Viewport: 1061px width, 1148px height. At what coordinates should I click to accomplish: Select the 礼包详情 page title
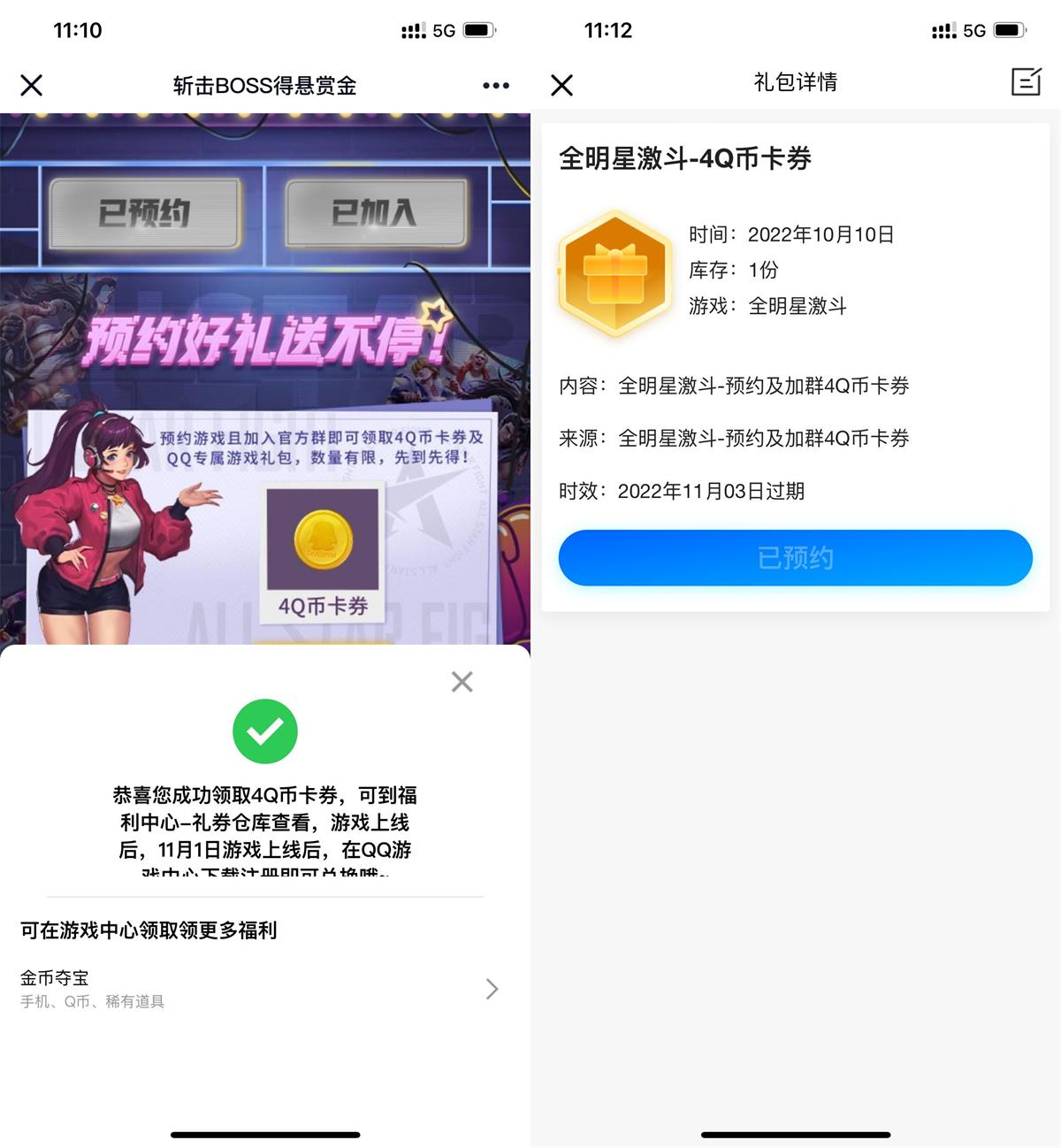click(x=795, y=82)
